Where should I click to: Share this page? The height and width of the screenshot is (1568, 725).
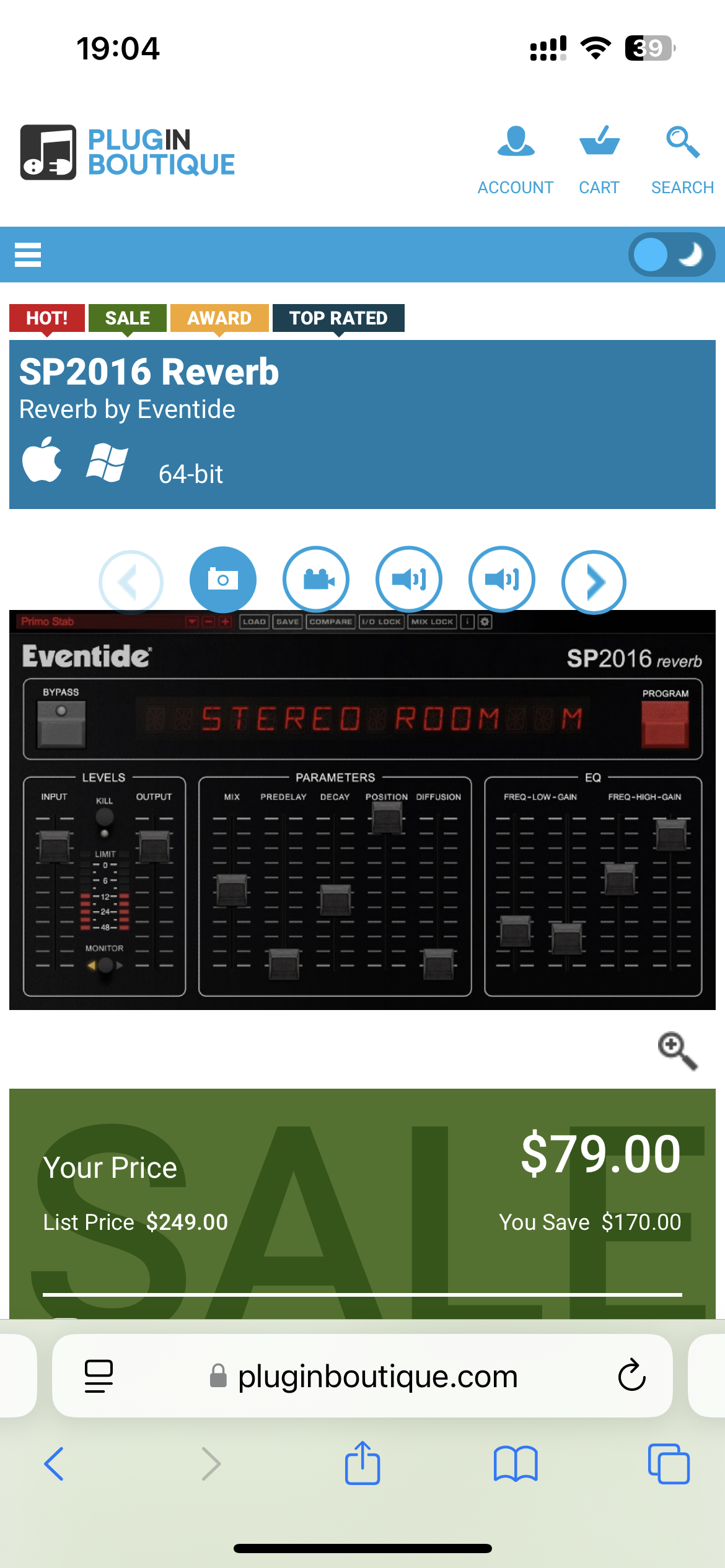click(362, 1464)
